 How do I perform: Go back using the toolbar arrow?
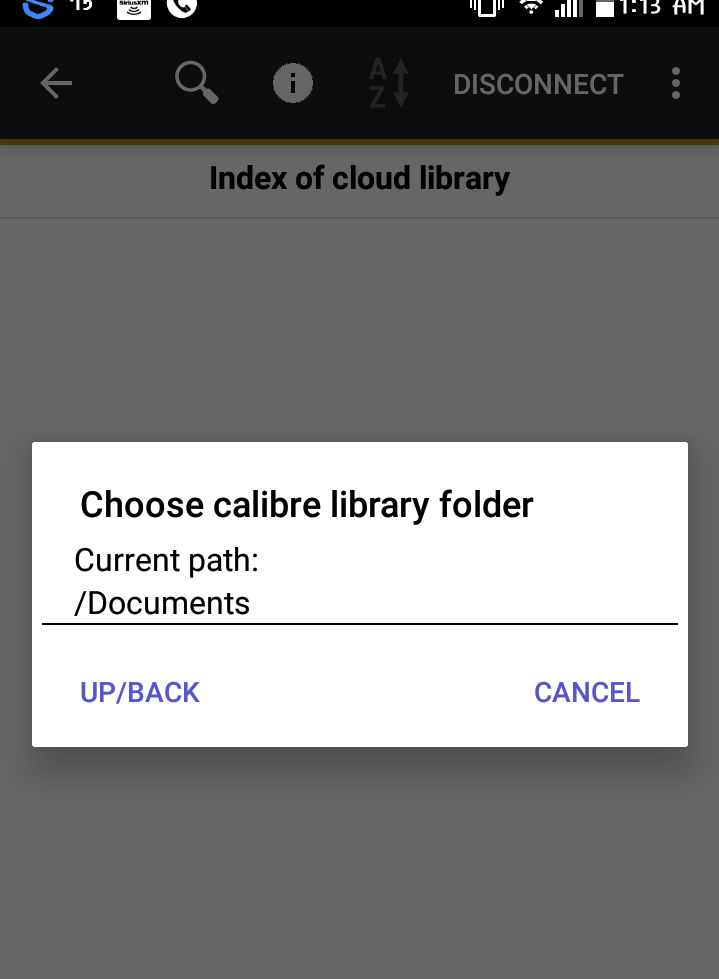(56, 84)
